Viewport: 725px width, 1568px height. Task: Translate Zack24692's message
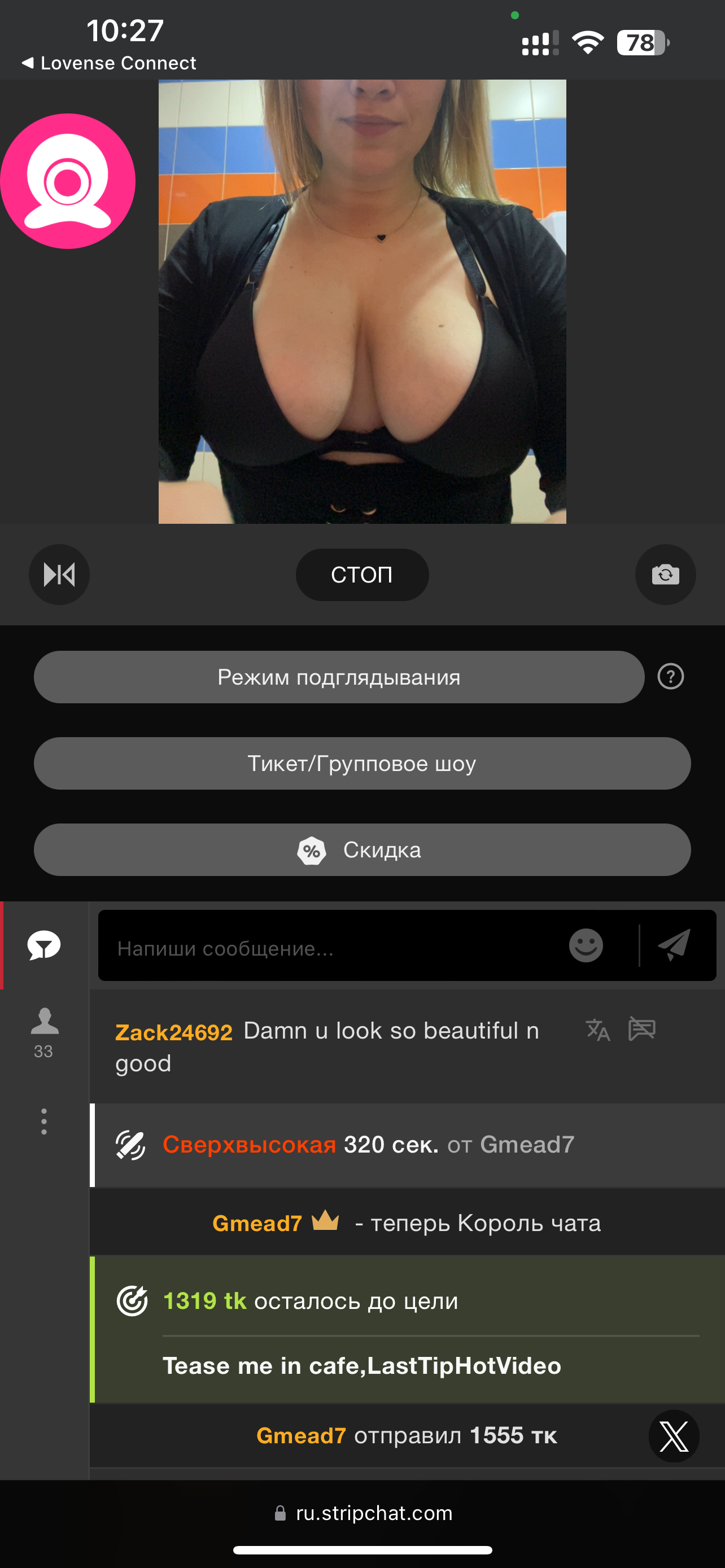click(597, 1030)
